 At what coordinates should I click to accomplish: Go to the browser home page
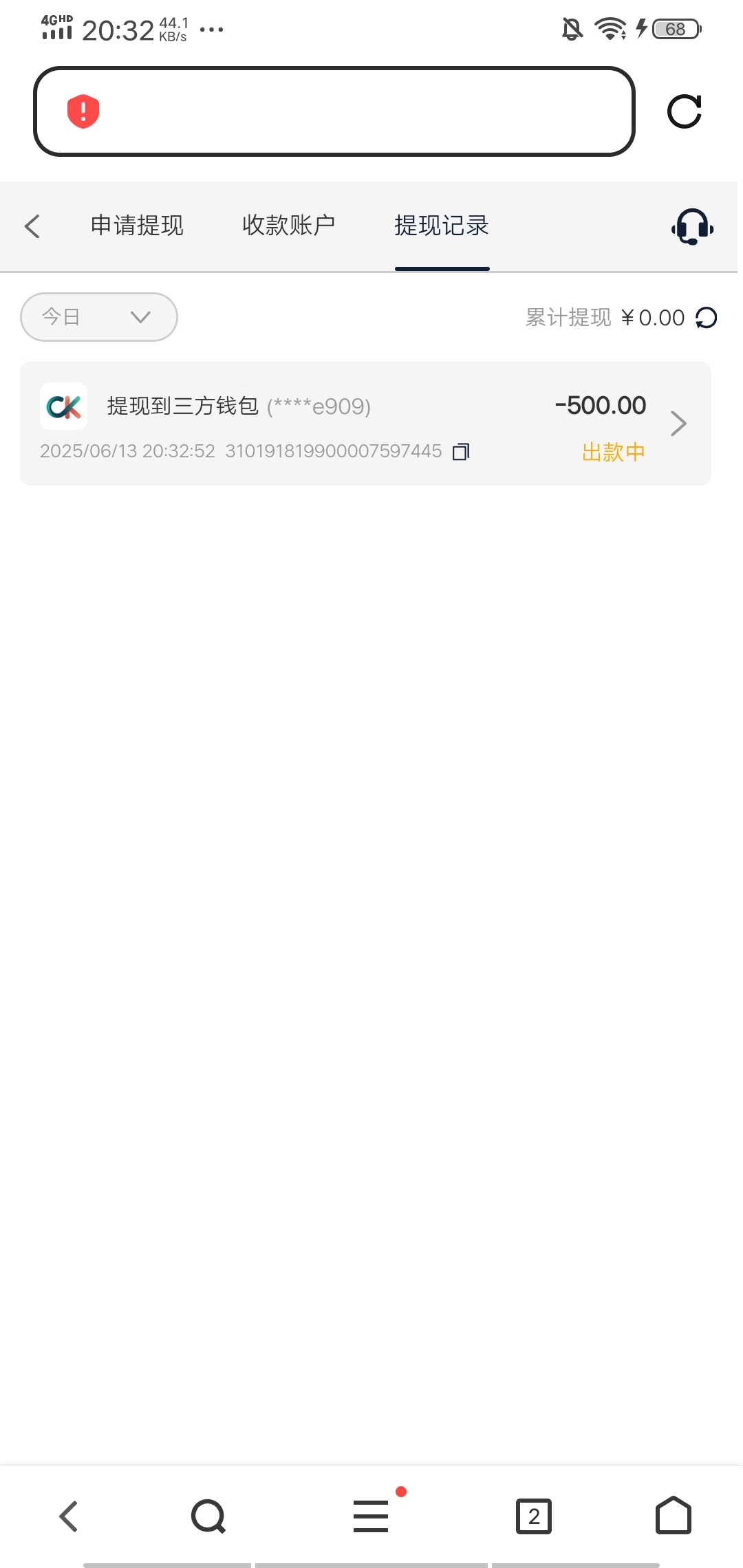tap(674, 1515)
